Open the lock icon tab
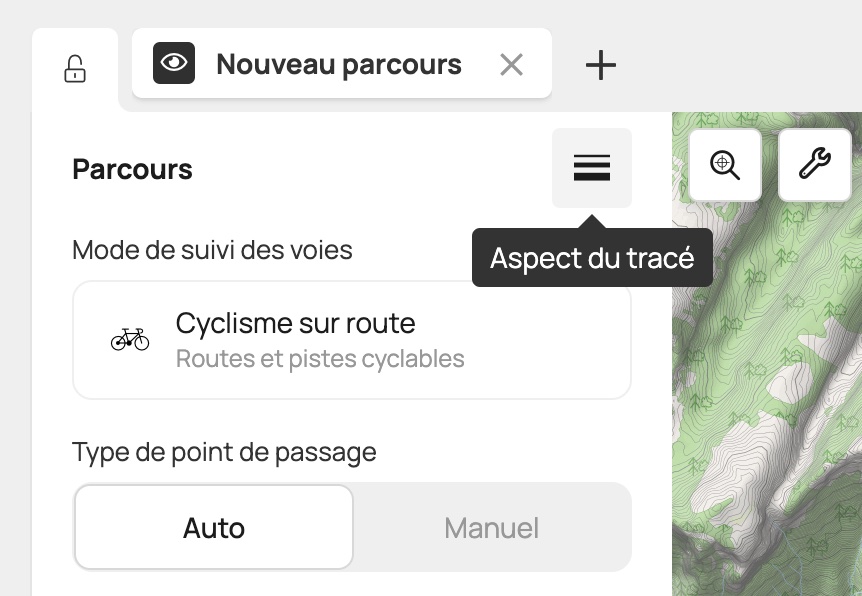 [75, 68]
